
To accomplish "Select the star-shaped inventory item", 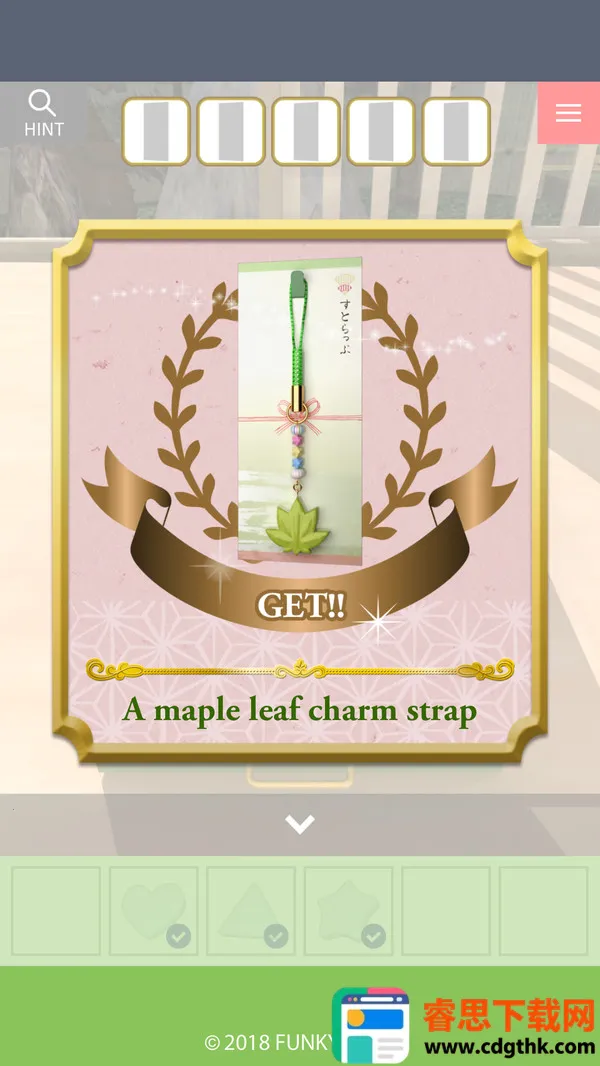I will click(x=348, y=910).
